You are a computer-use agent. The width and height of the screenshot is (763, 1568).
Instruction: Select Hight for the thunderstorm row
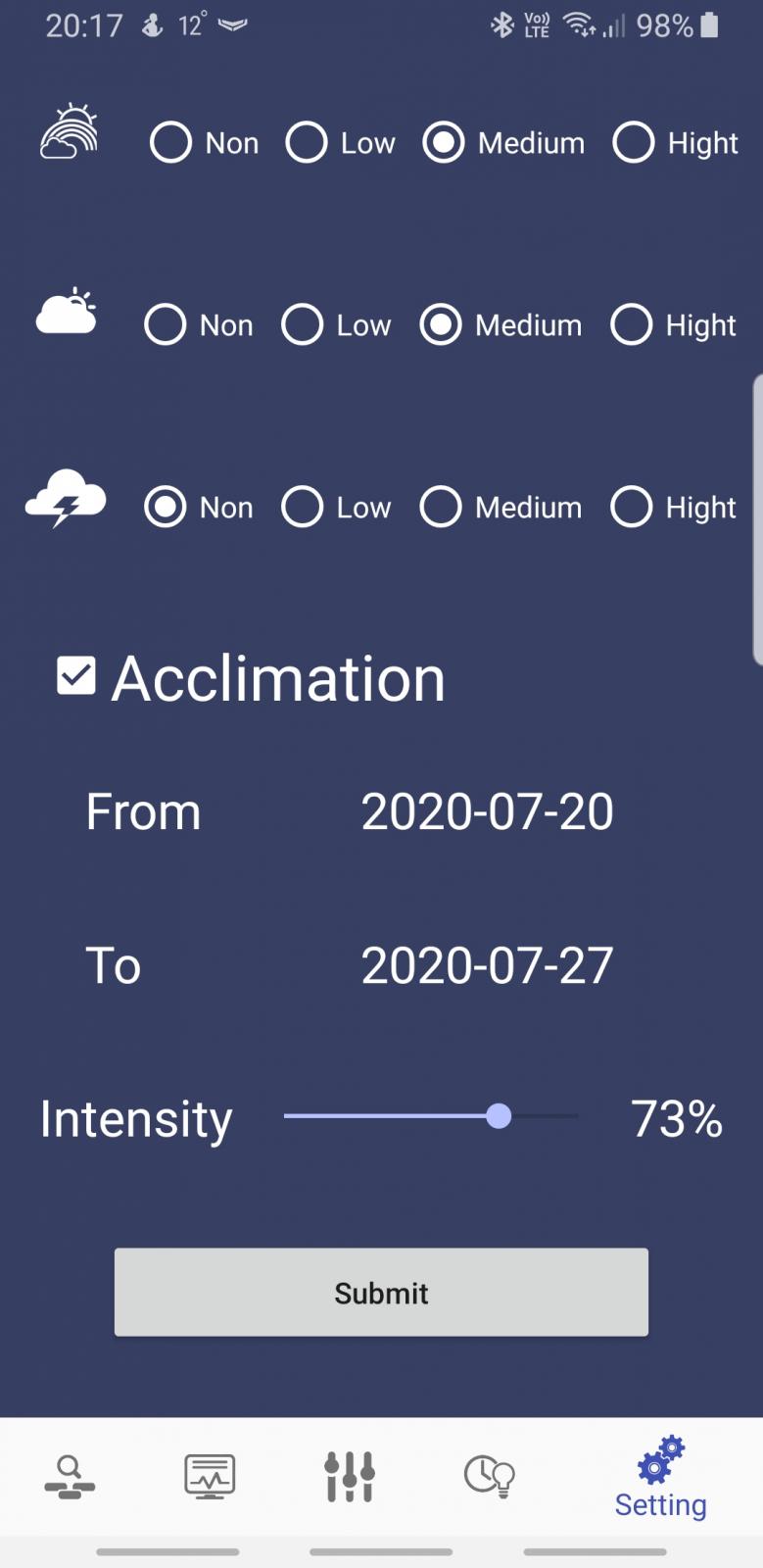(x=631, y=507)
